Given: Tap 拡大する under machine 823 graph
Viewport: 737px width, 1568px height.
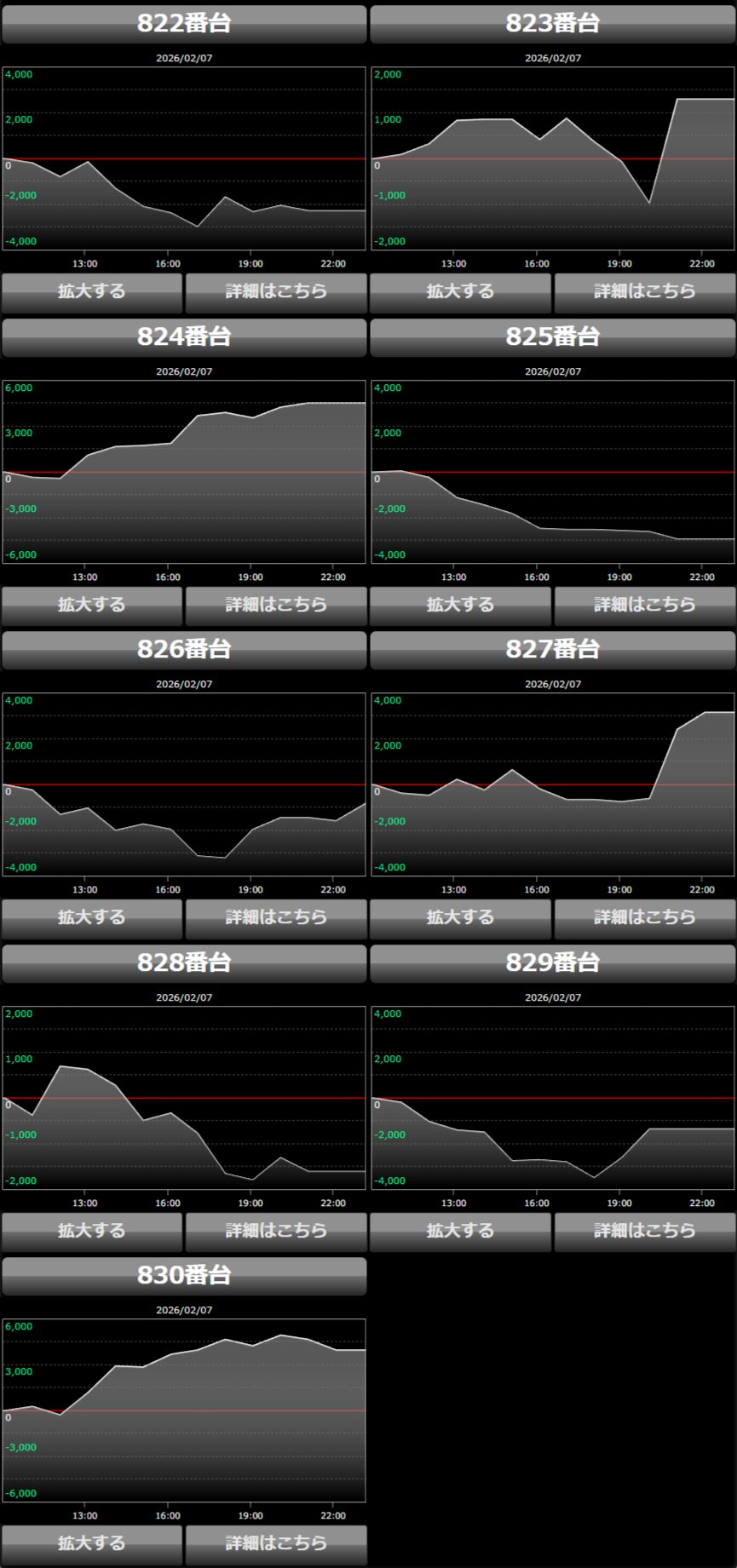Looking at the screenshot, I should (x=460, y=292).
